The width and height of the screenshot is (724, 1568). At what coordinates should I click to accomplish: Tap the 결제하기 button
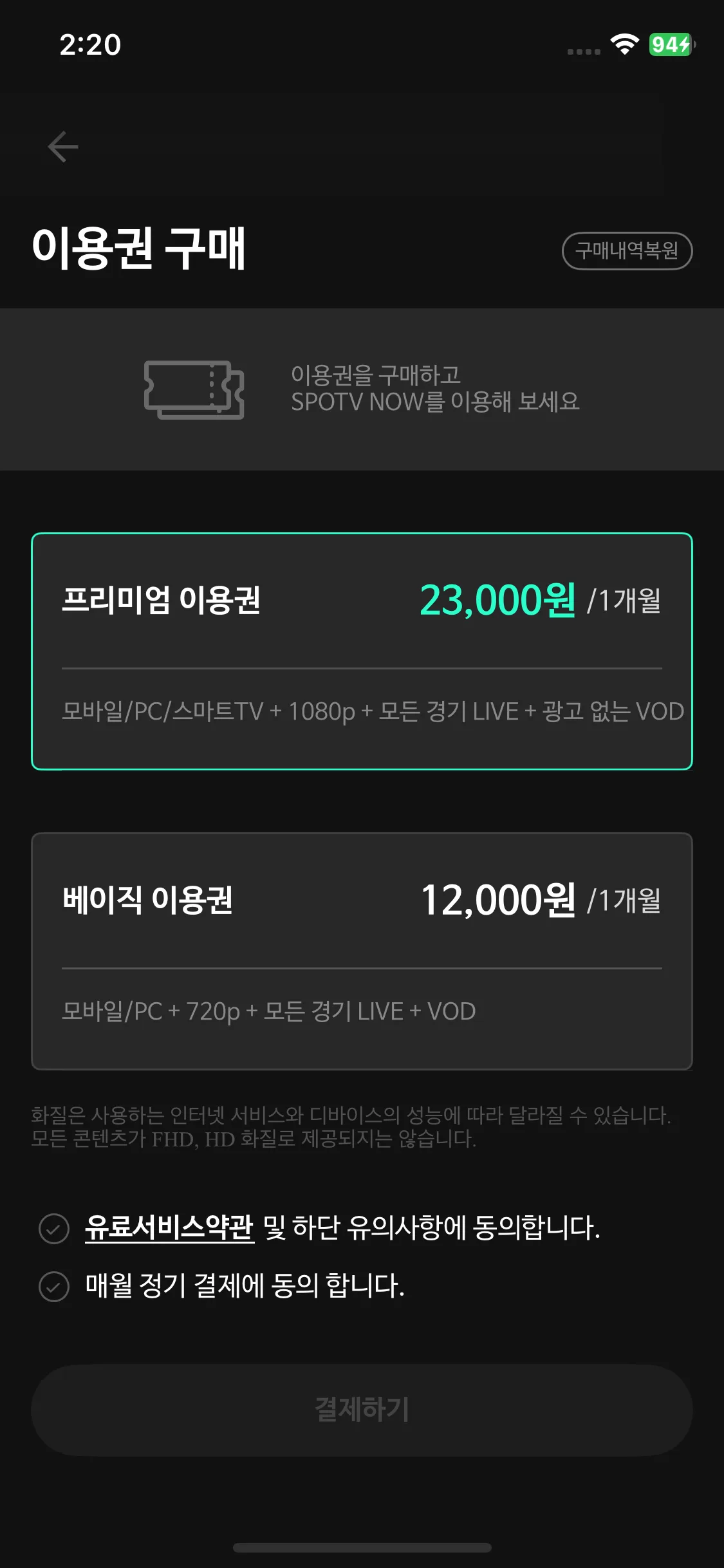[x=362, y=1410]
